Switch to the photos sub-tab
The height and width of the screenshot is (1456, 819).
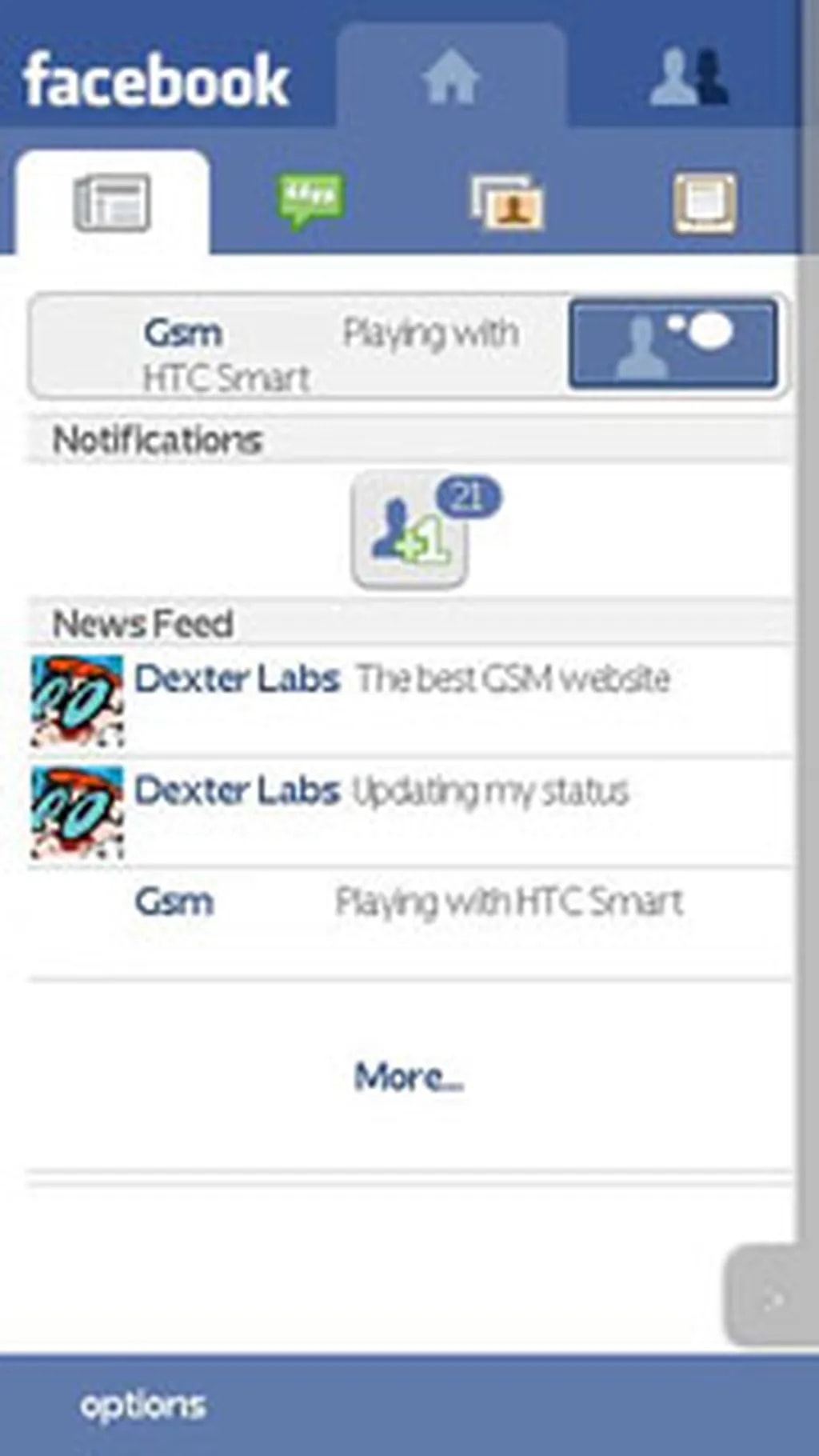click(x=507, y=202)
